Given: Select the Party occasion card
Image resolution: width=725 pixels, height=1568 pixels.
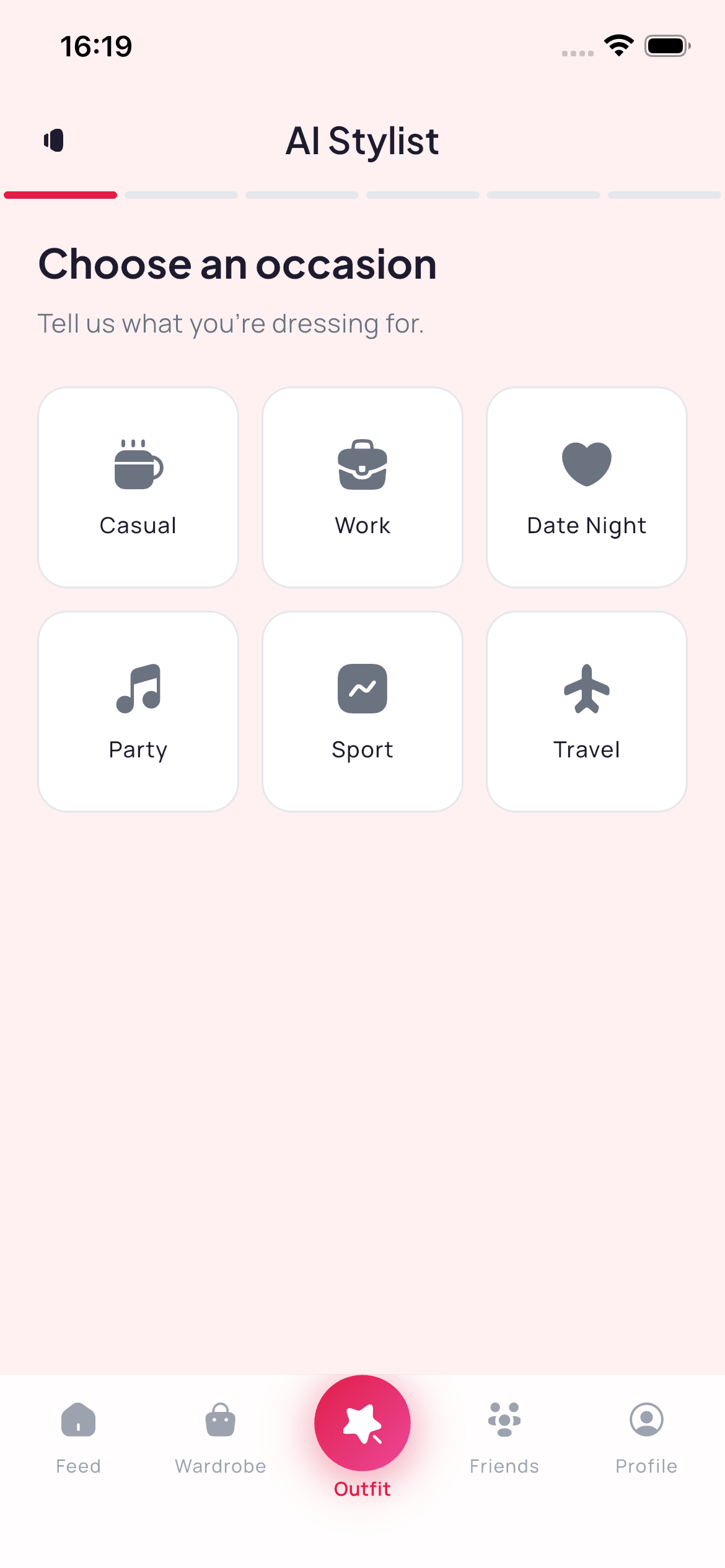Looking at the screenshot, I should coord(138,712).
